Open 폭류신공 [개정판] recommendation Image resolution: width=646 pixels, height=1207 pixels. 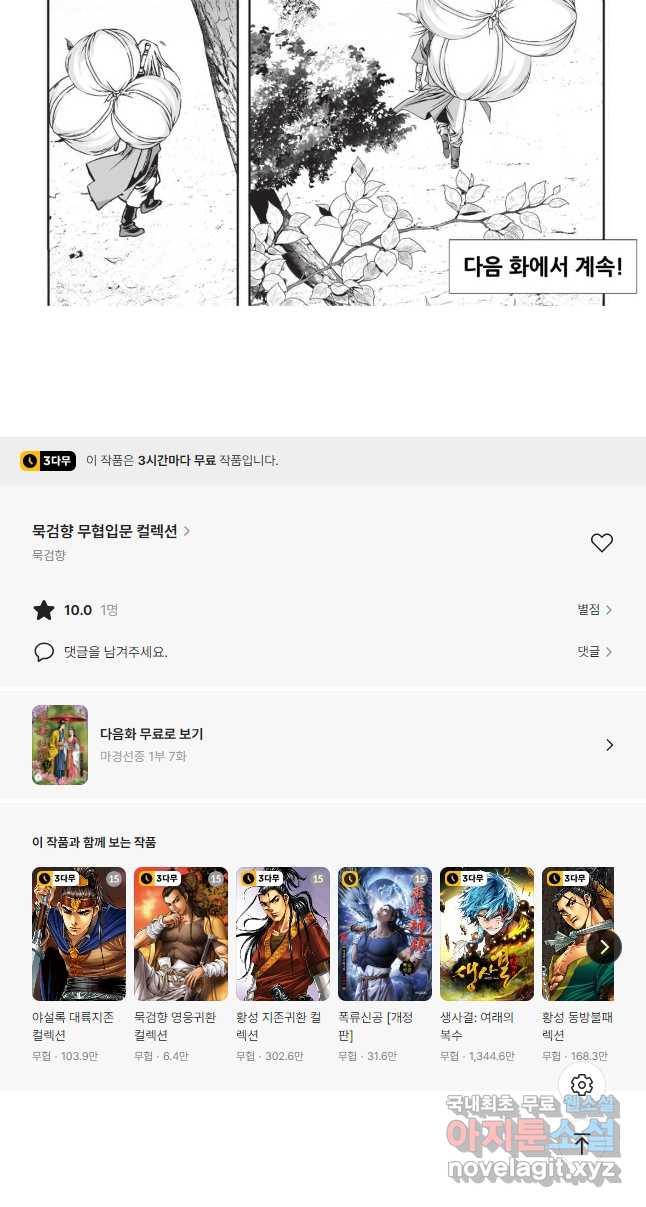385,934
